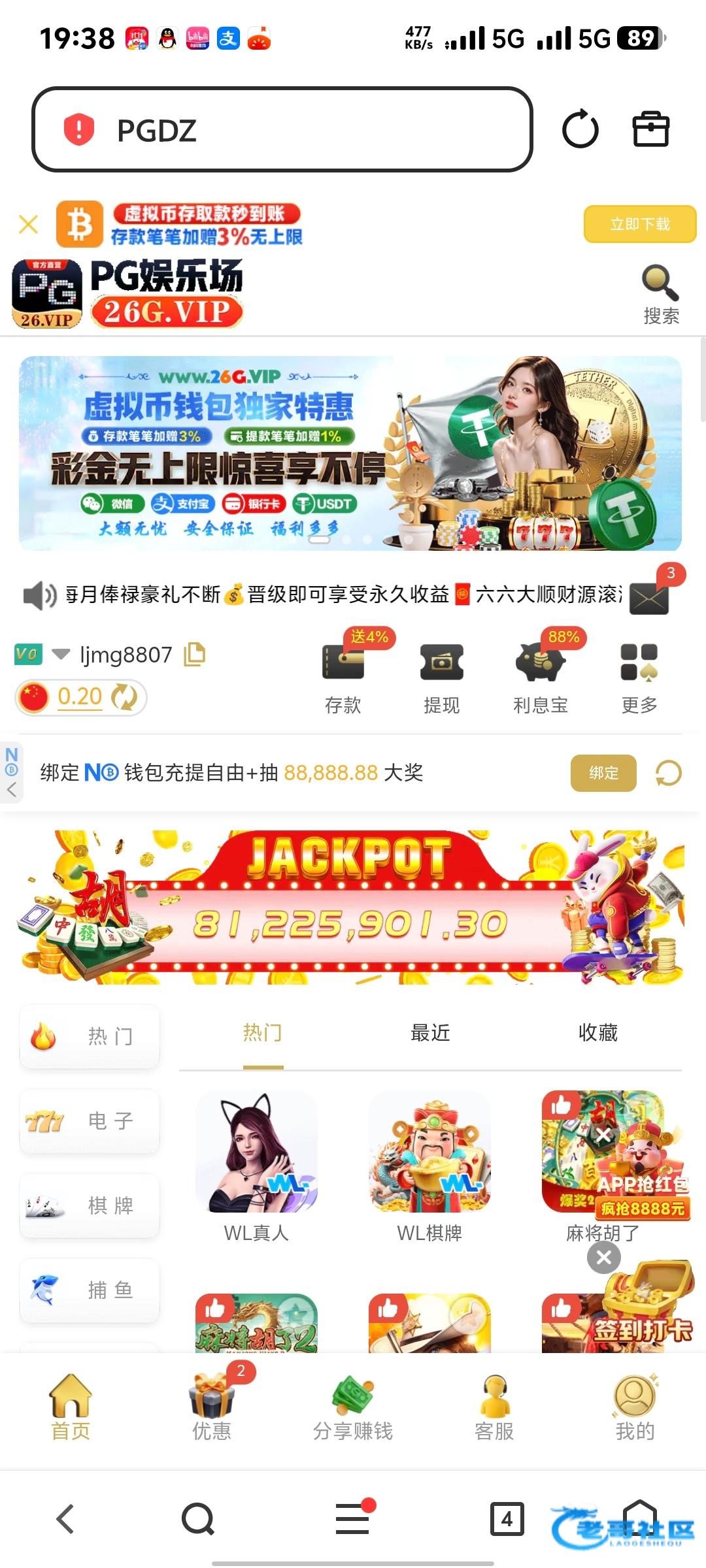This screenshot has width=706, height=1568.
Task: Tap the 立即下载 download button
Action: coord(639,224)
